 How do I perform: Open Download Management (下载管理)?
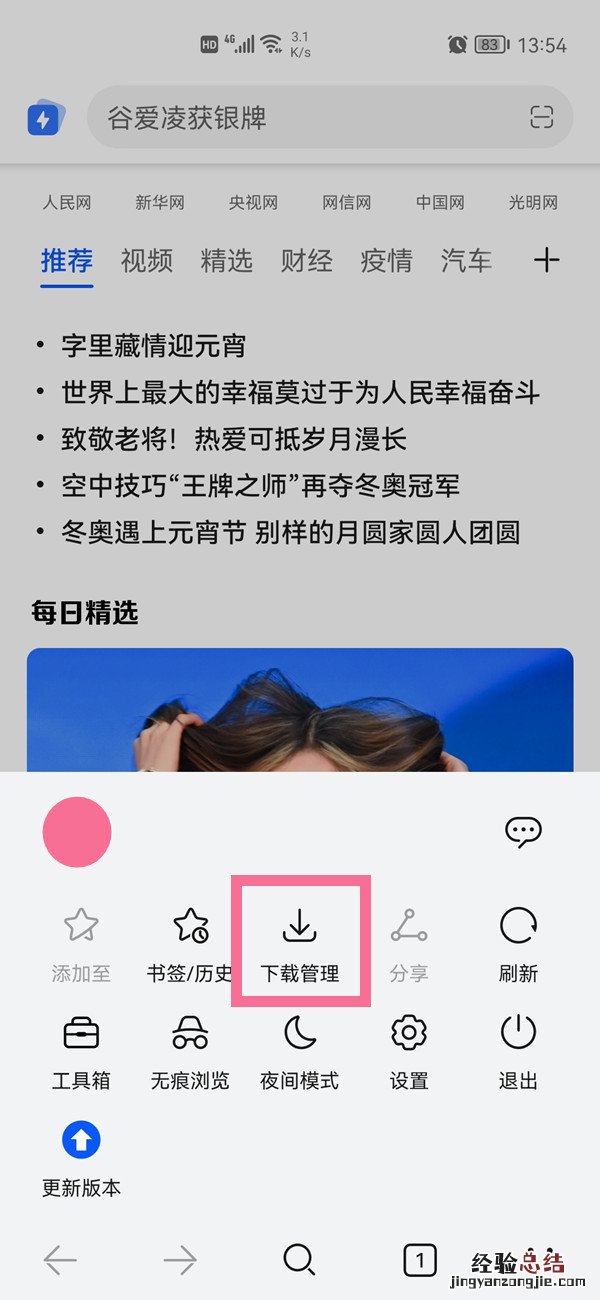(x=300, y=941)
